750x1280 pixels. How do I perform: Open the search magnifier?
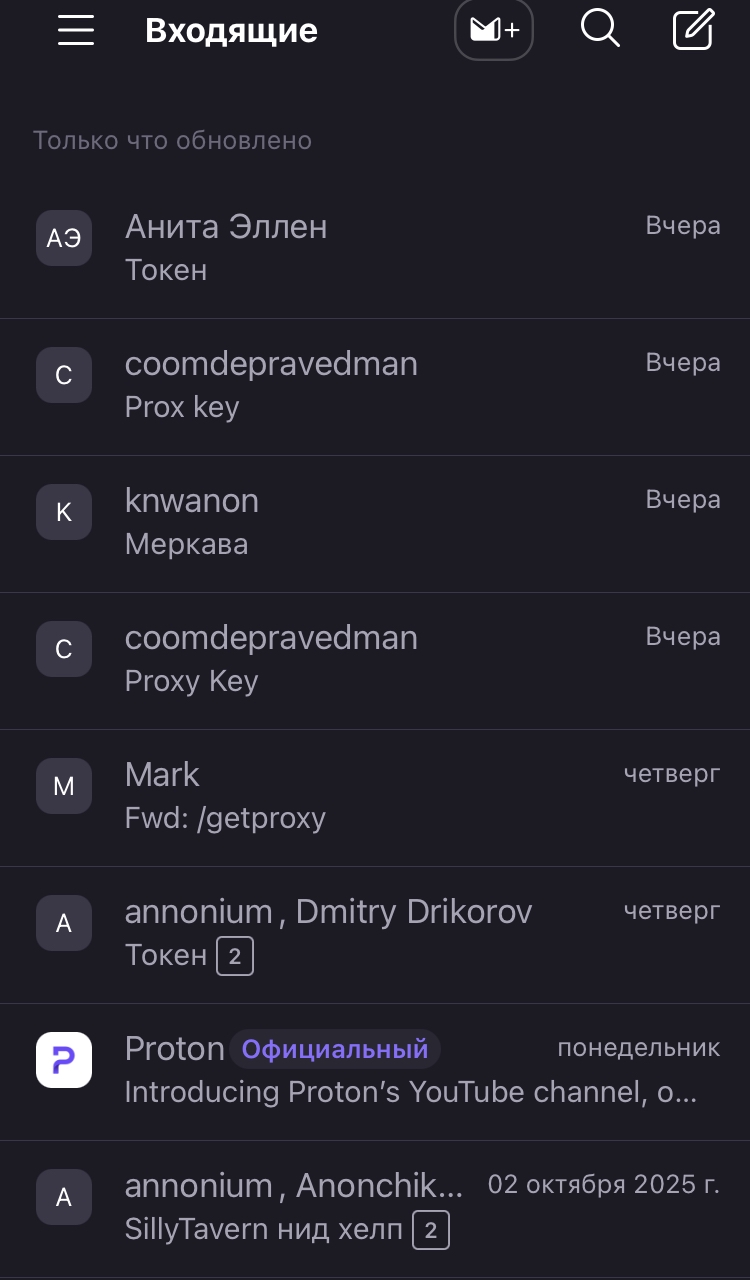pyautogui.click(x=600, y=29)
